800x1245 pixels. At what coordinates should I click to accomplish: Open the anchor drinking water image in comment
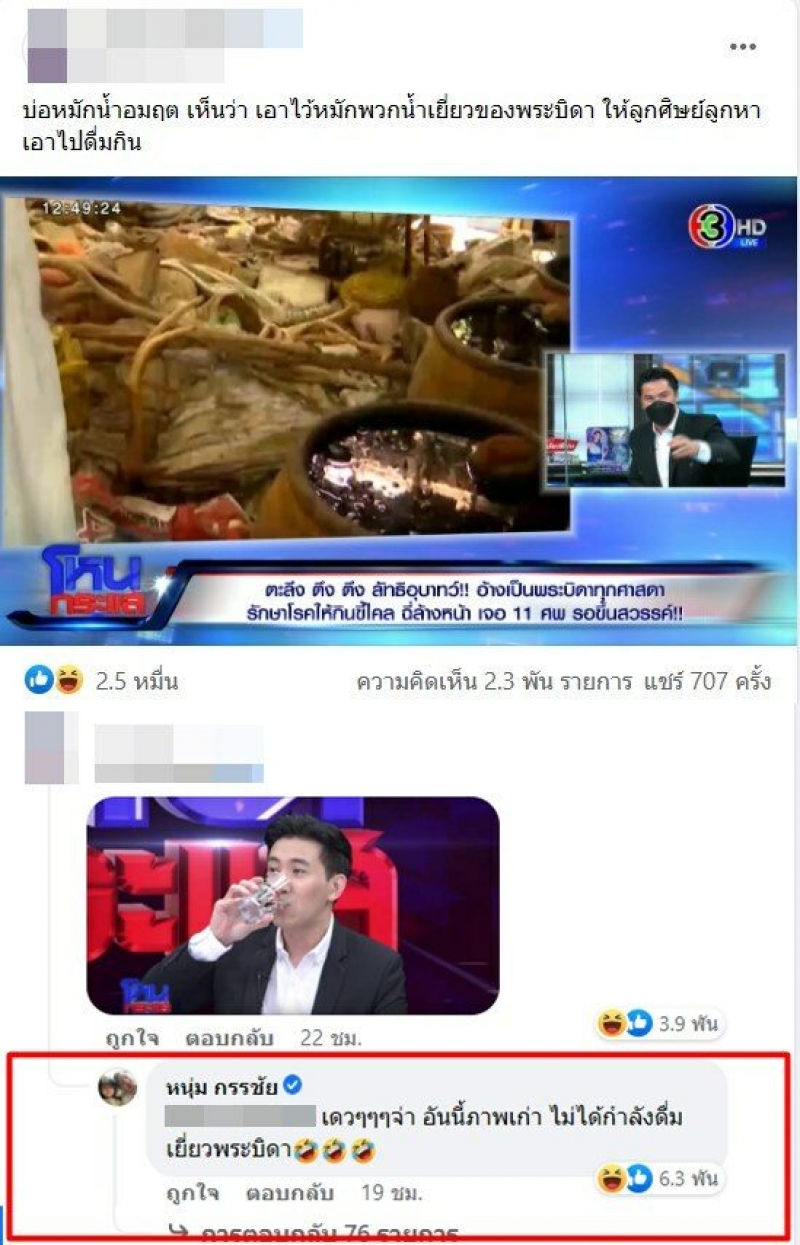click(292, 905)
